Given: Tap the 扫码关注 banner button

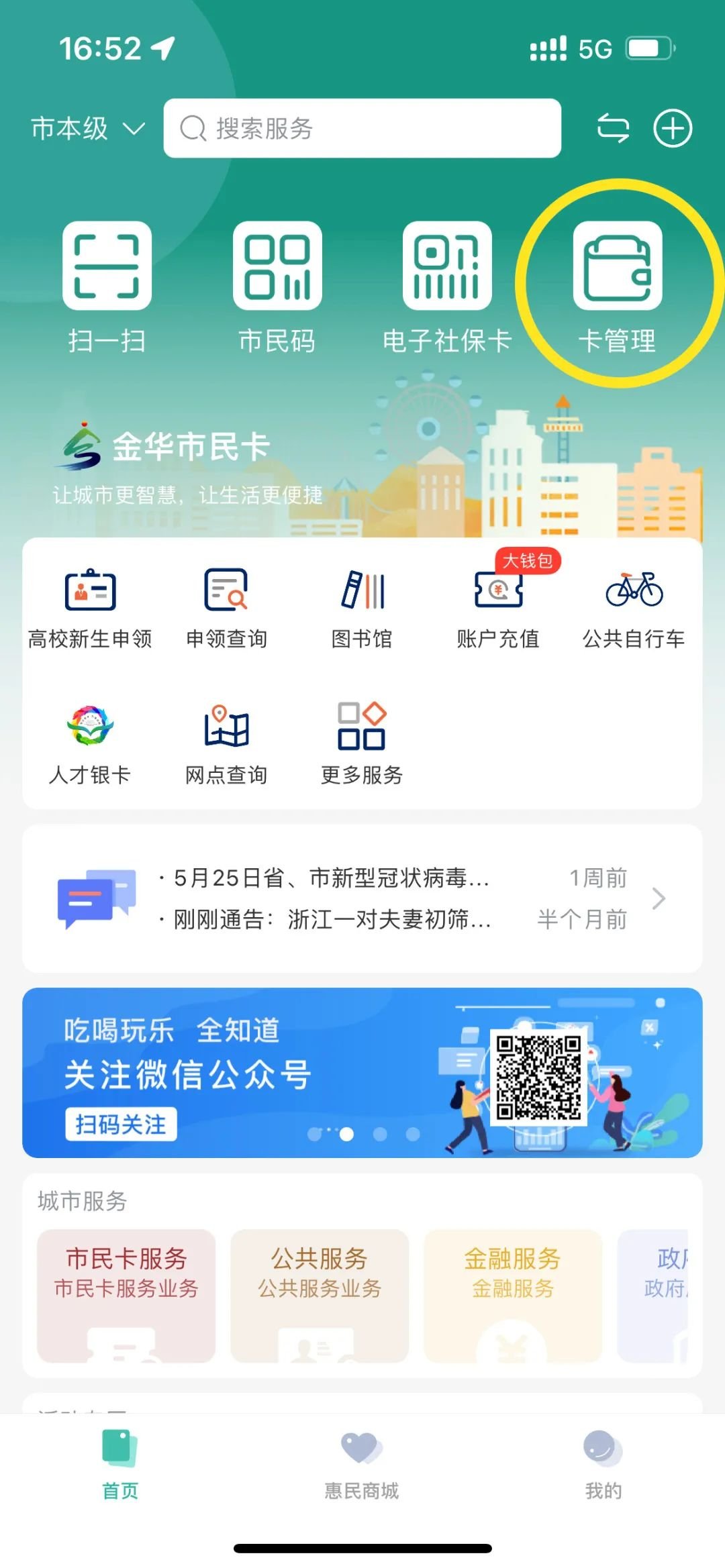Looking at the screenshot, I should (x=121, y=1124).
